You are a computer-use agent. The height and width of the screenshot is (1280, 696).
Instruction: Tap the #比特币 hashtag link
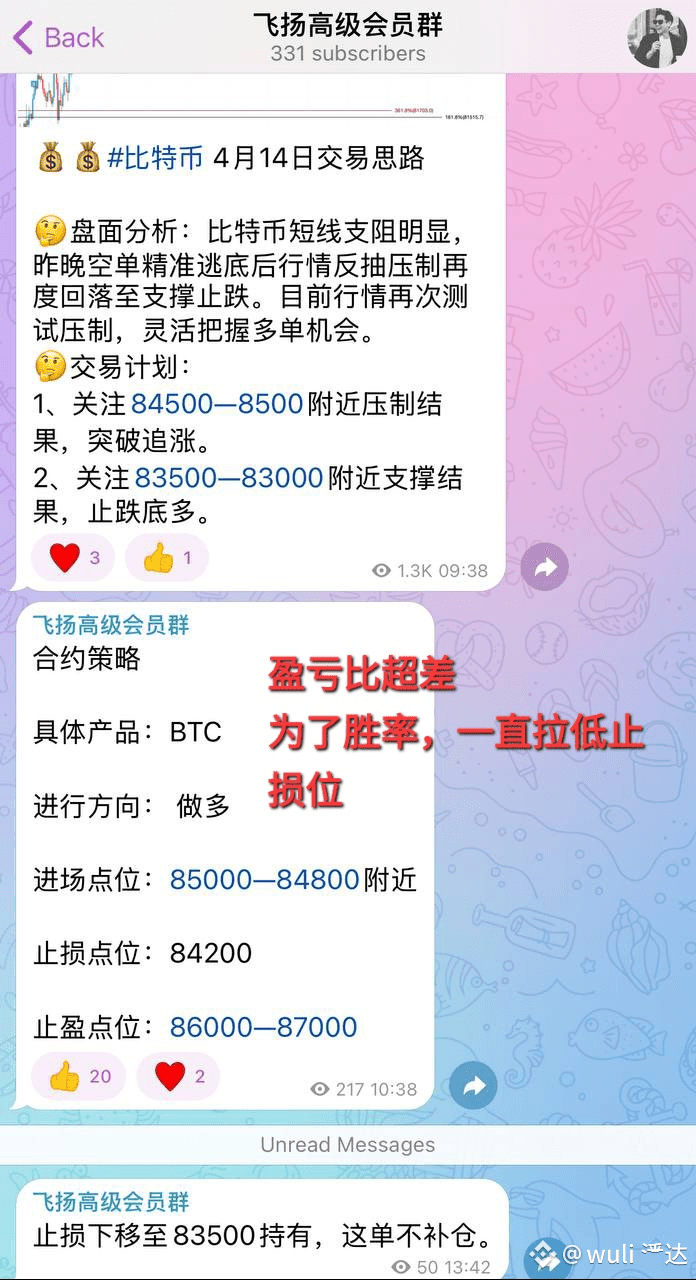(x=155, y=157)
